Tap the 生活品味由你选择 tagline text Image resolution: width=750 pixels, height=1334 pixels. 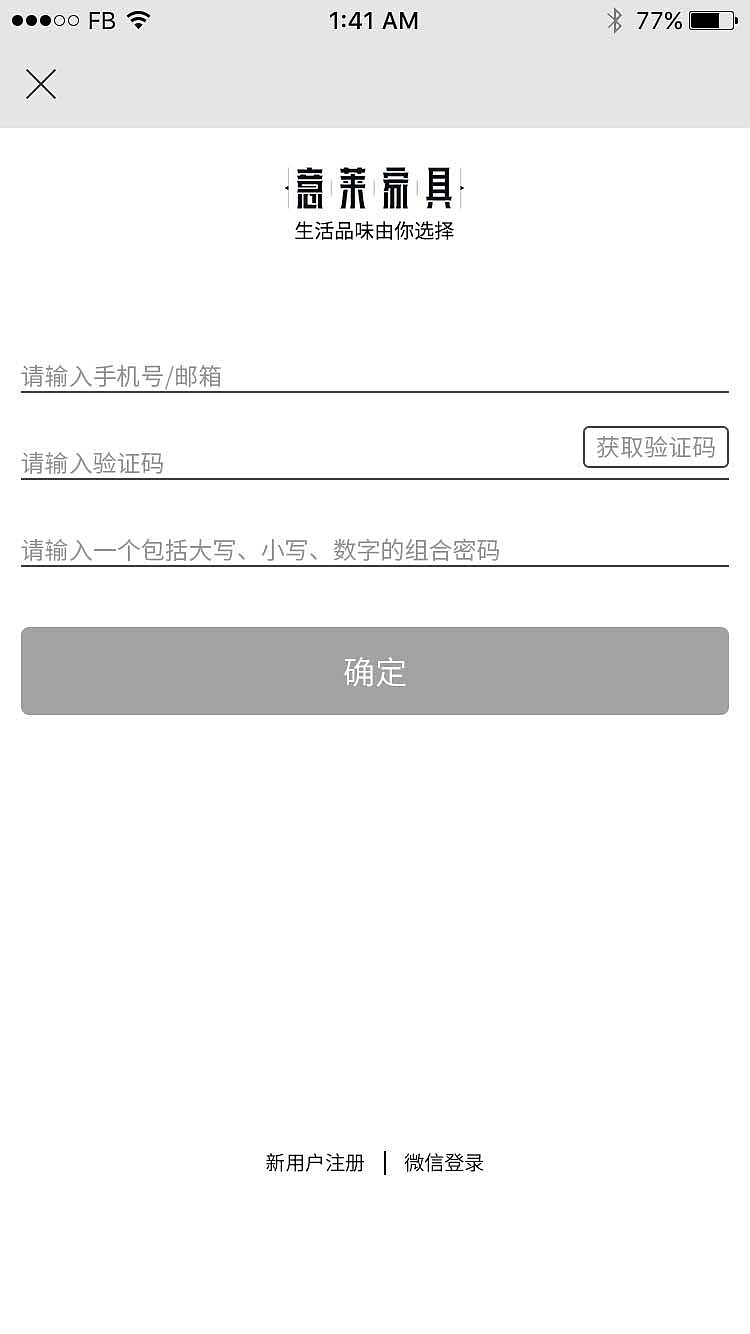[375, 231]
